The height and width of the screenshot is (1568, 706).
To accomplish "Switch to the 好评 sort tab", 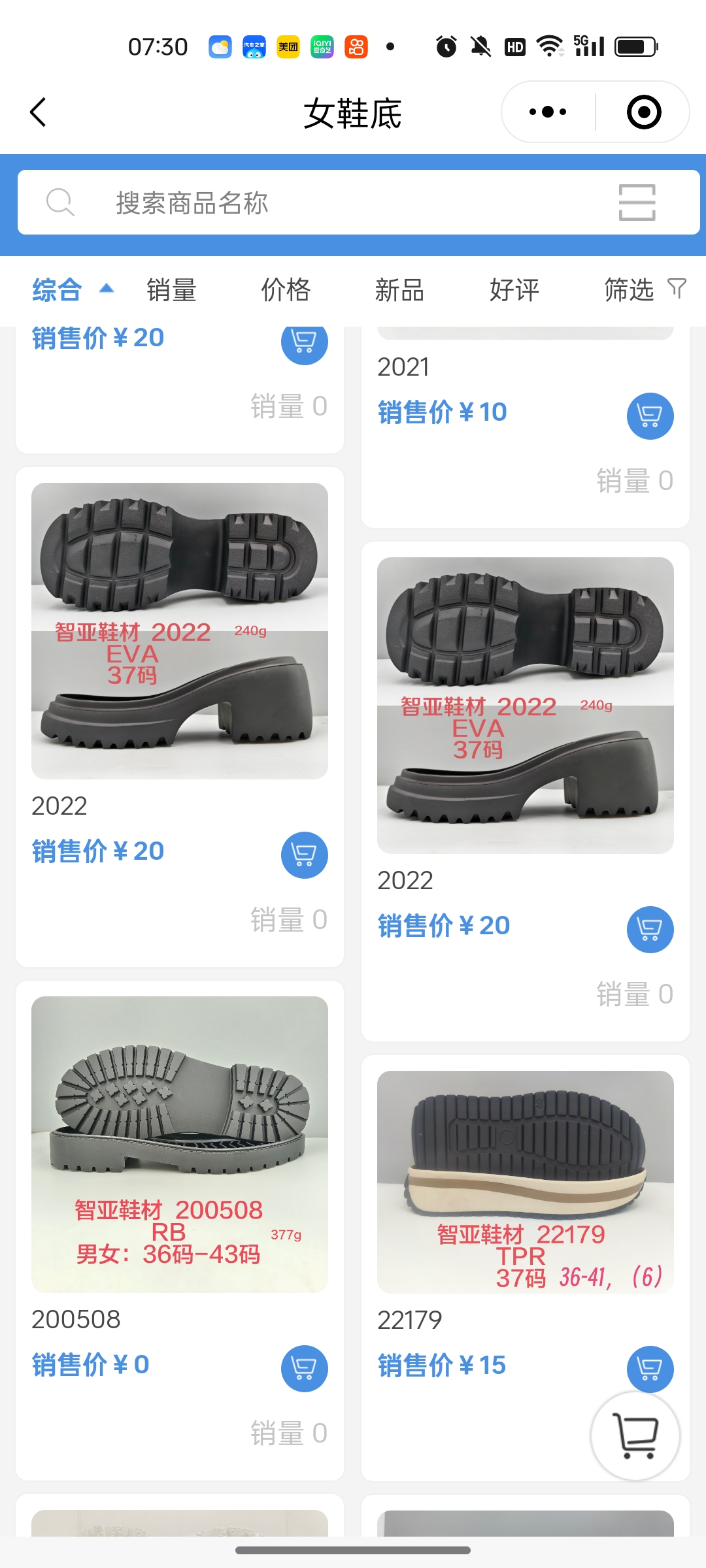I will [514, 289].
